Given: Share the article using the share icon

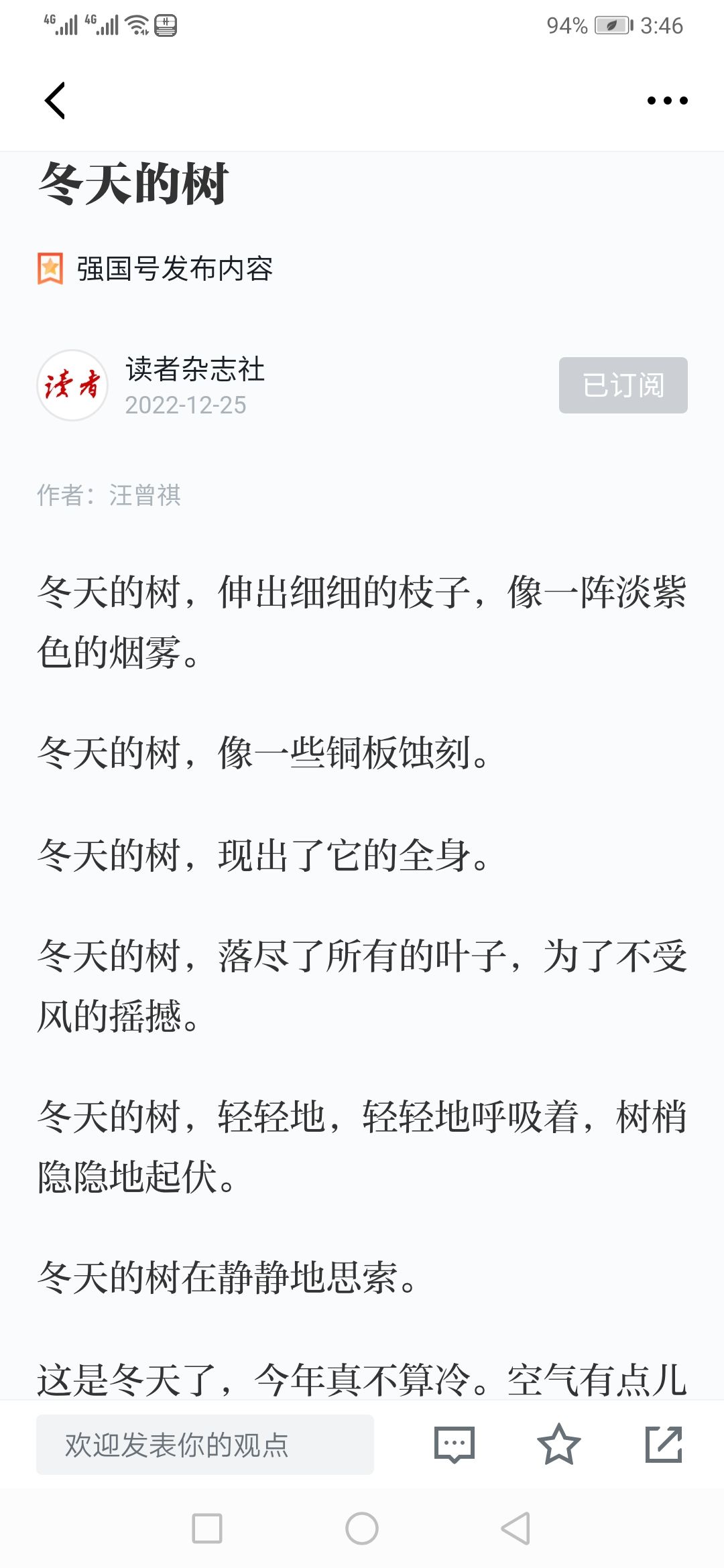Looking at the screenshot, I should (664, 1445).
